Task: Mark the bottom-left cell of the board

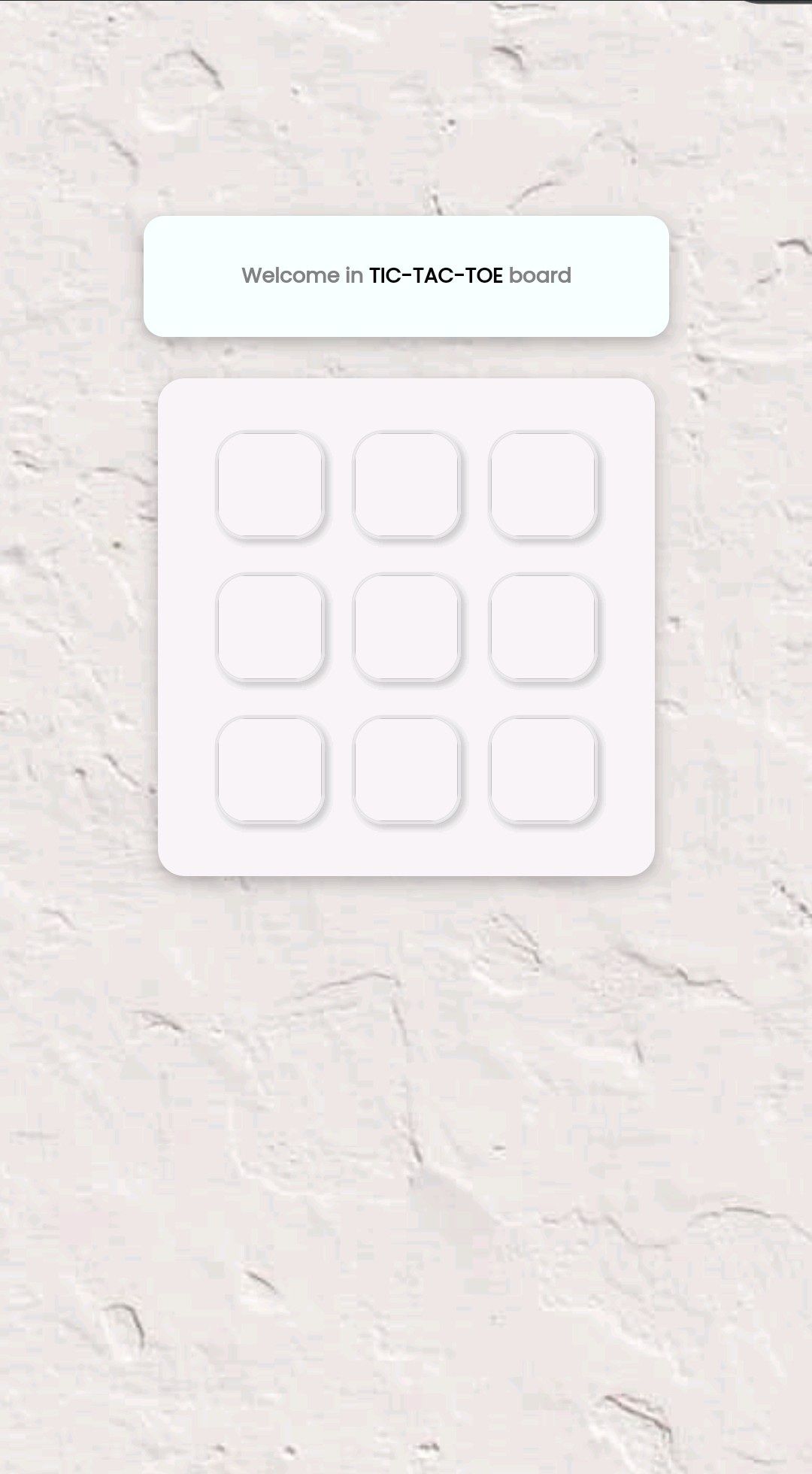Action: tap(270, 769)
